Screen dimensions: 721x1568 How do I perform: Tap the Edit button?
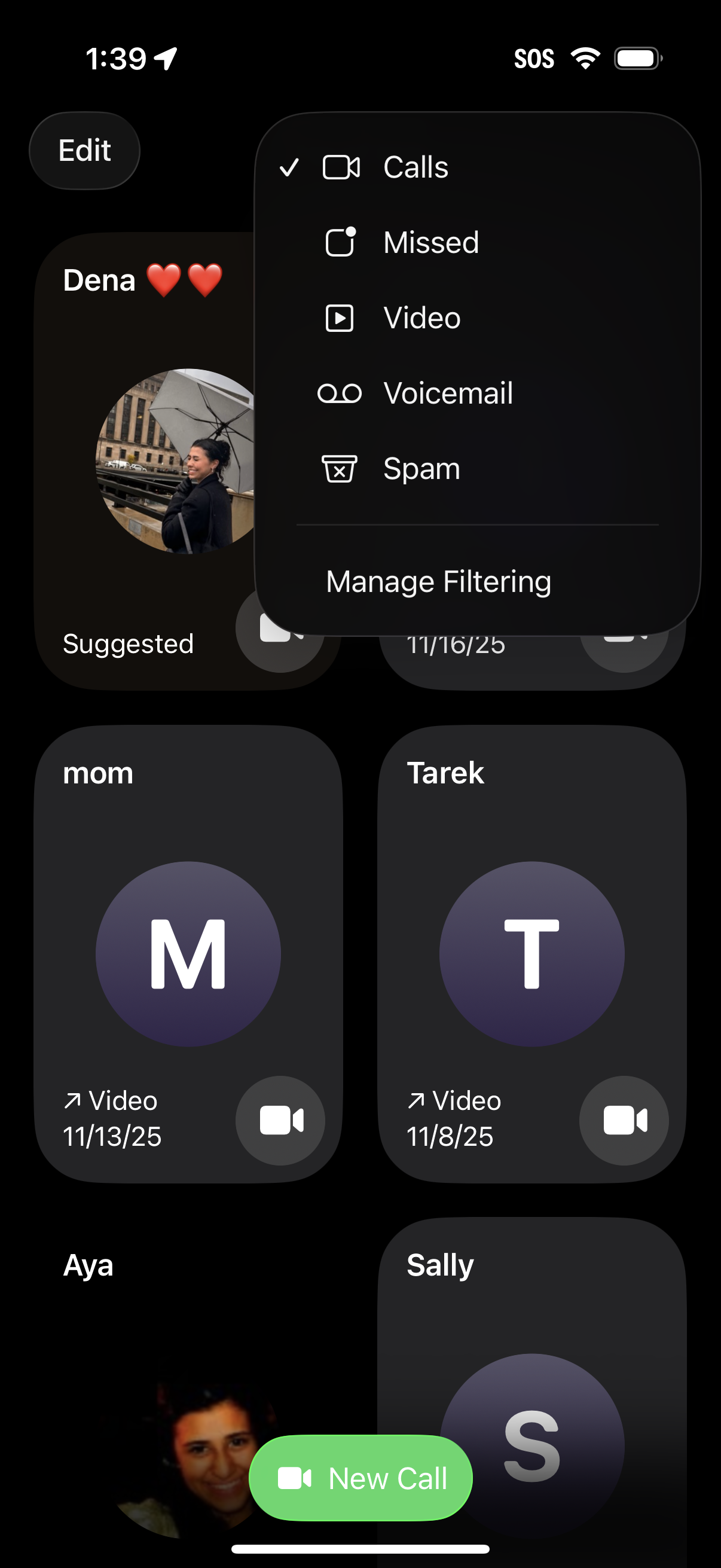click(84, 150)
